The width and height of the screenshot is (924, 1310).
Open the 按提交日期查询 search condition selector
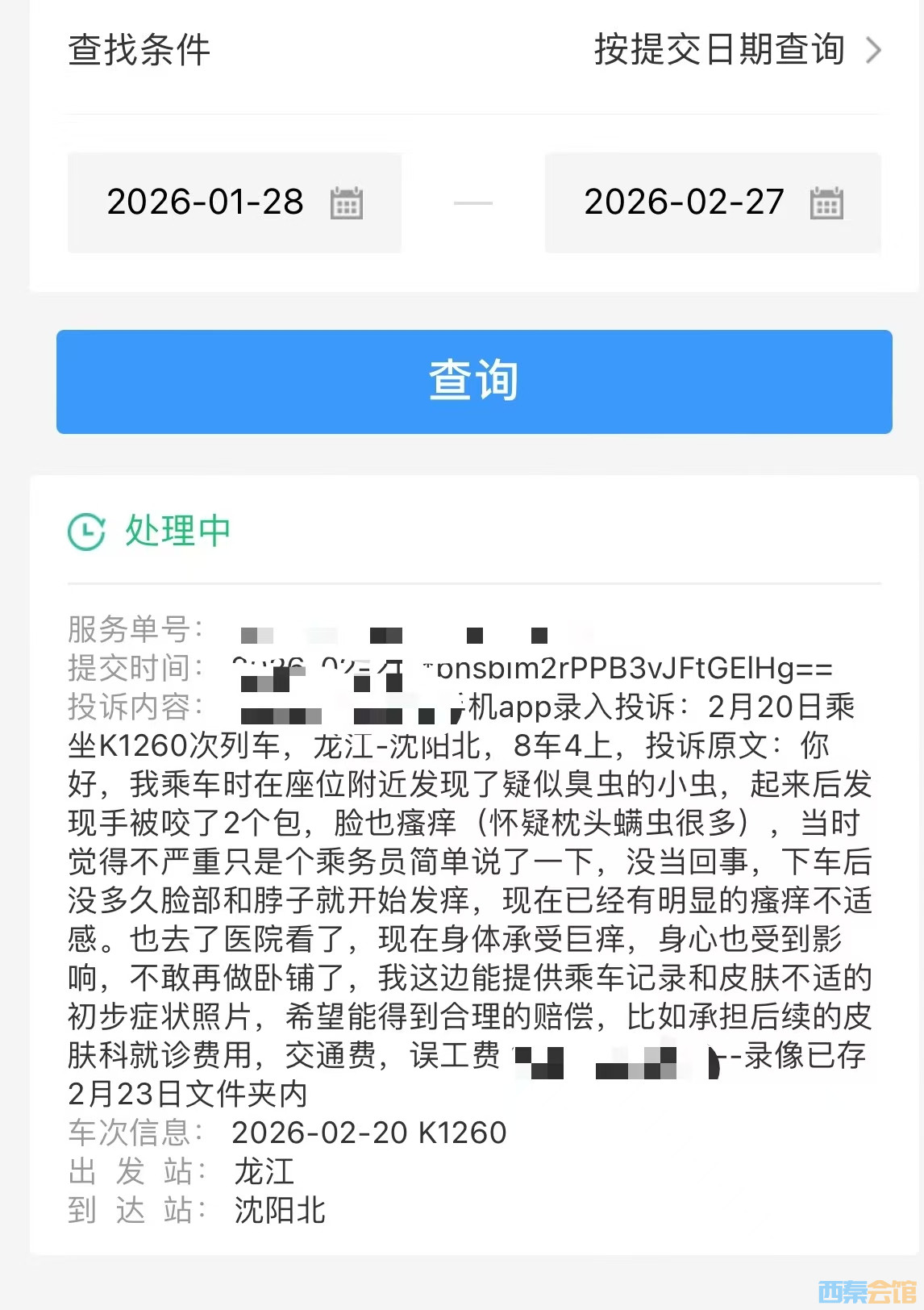[x=736, y=50]
